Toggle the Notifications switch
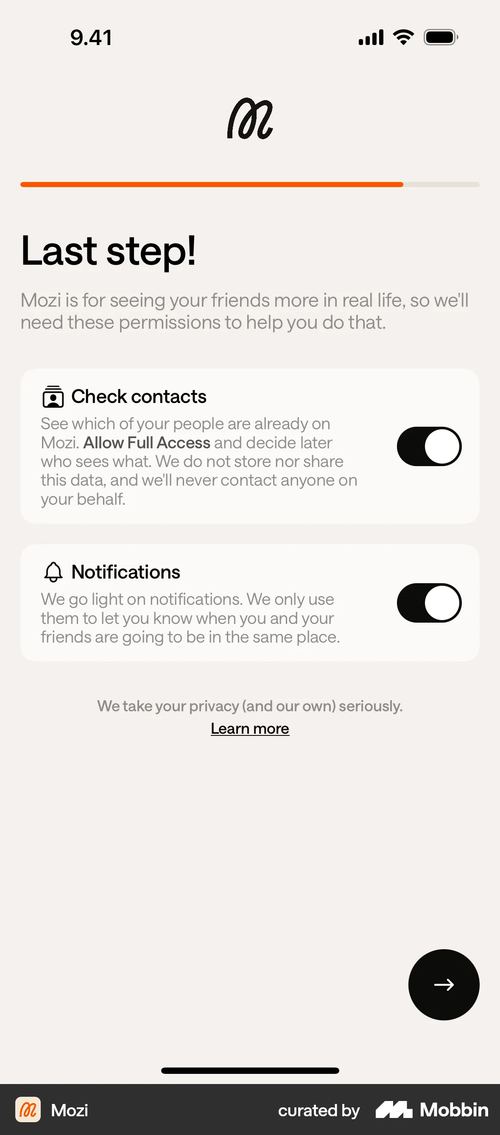Screen dimensions: 500x1135 pyautogui.click(x=429, y=603)
